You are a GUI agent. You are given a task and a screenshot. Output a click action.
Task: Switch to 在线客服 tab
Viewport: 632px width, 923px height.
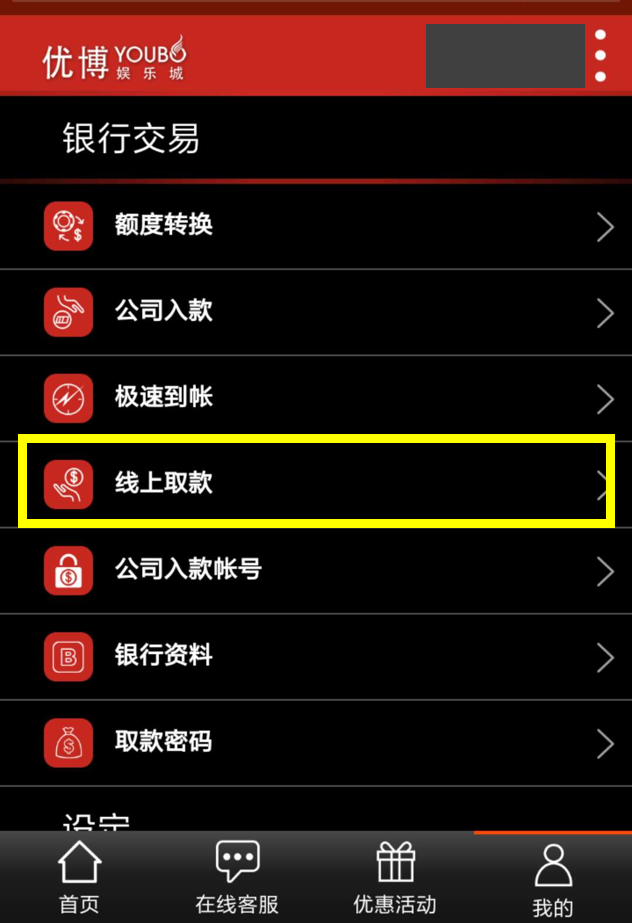pyautogui.click(x=237, y=878)
